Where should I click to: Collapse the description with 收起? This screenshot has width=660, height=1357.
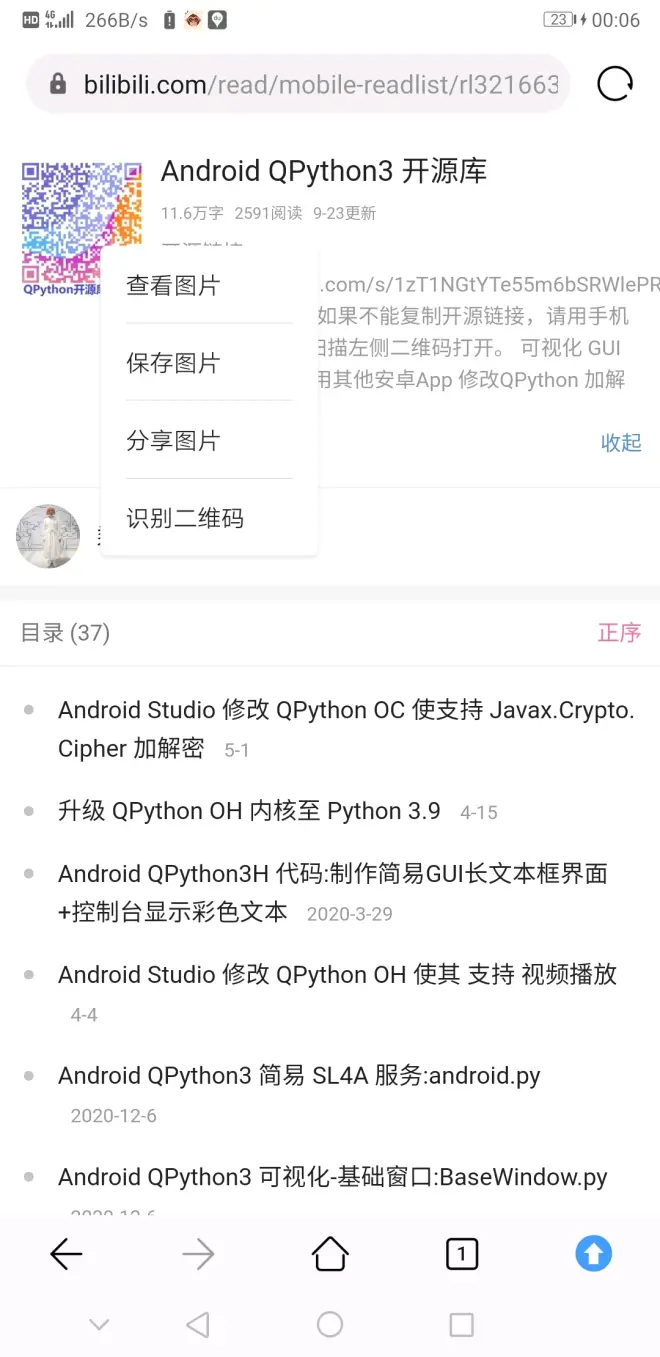tap(620, 443)
